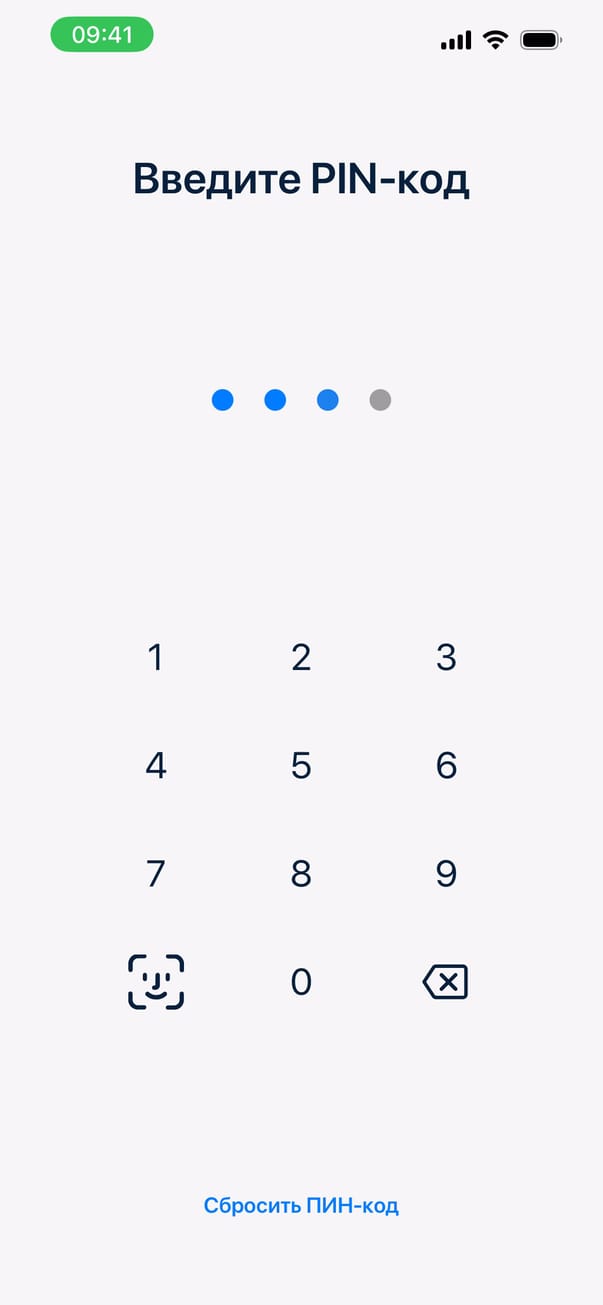Tap the number 6 key
603x1305 pixels.
(x=446, y=766)
